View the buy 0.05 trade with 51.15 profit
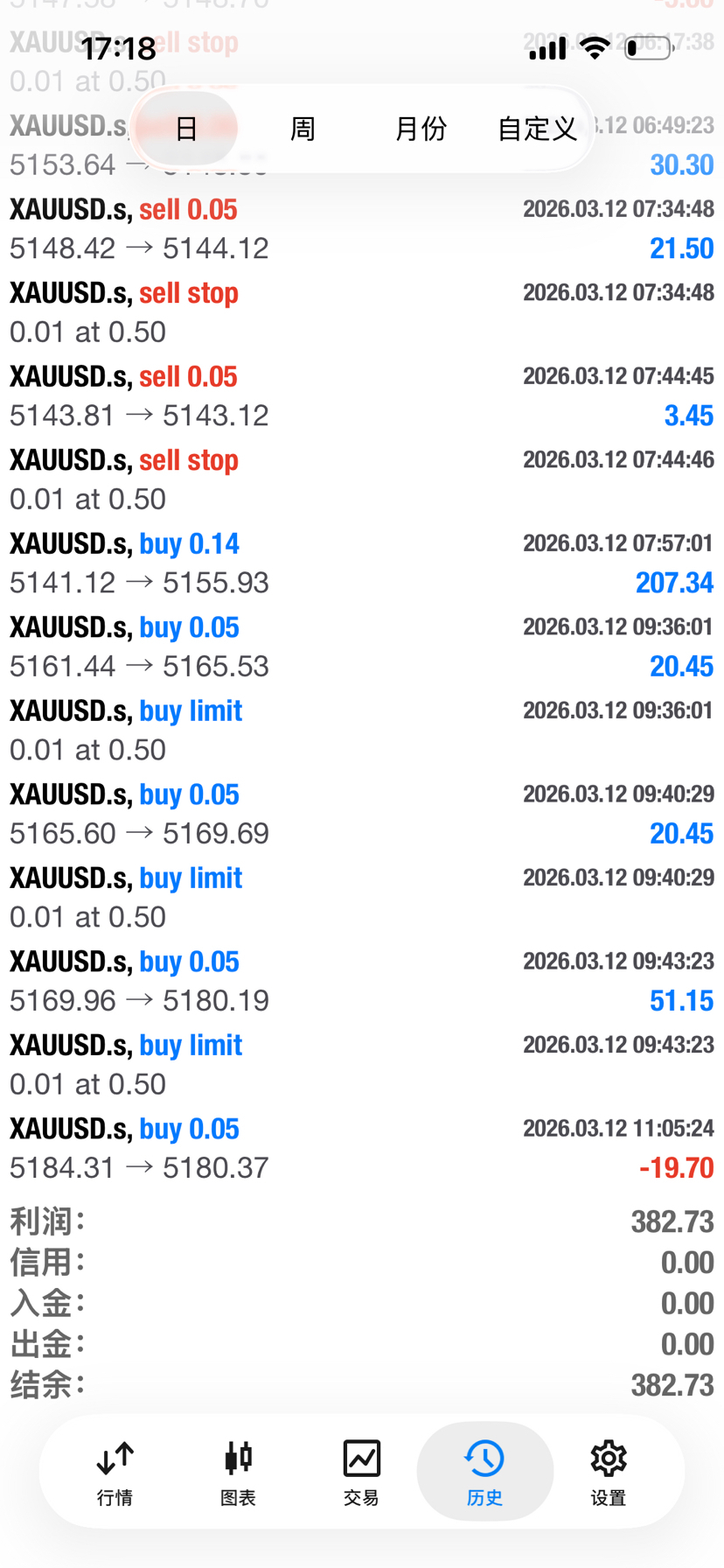The image size is (724, 1568). pos(361,981)
